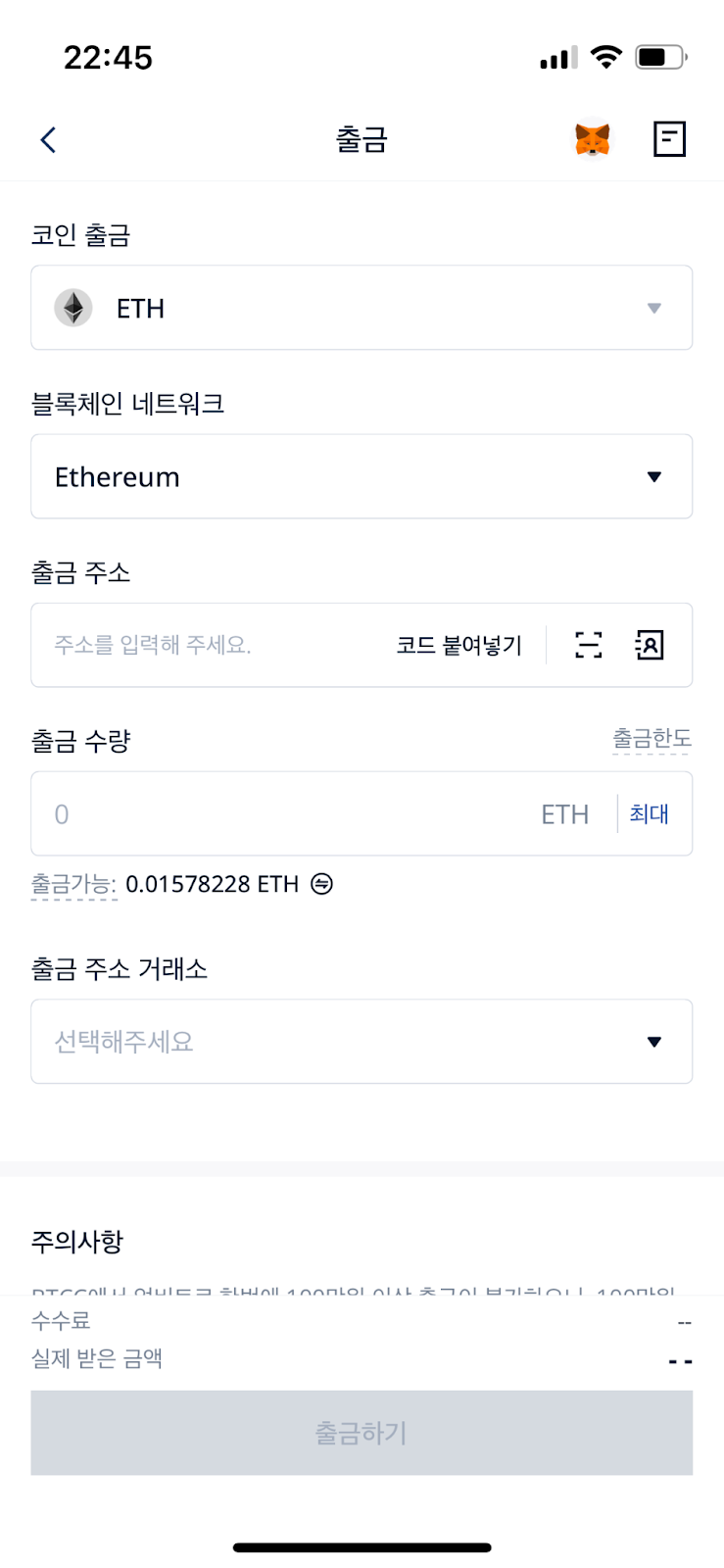Tap the 출금가능 available balance label
Viewport: 724px width, 1568px height.
coord(73,884)
